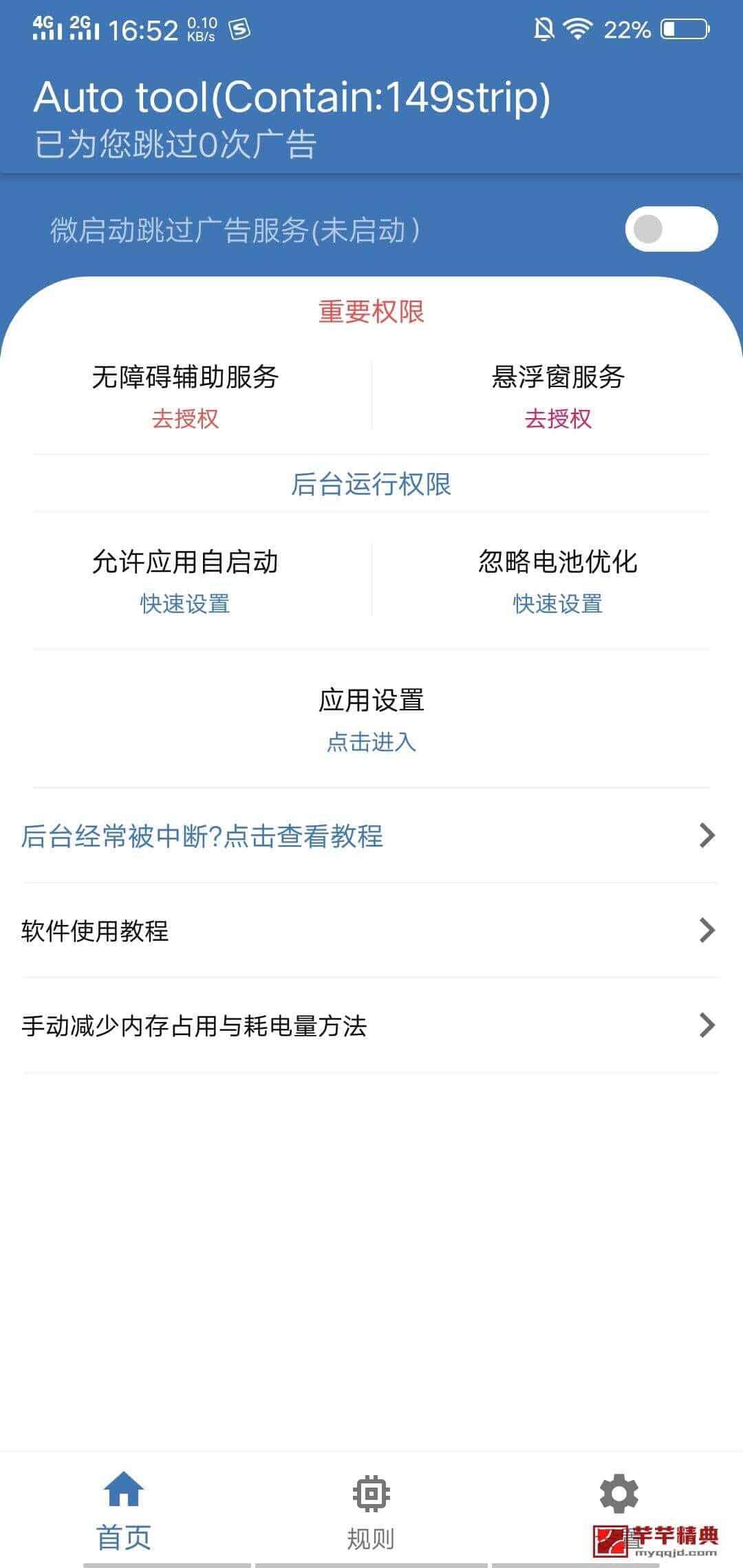Open the 后台经常被中断?点击查看教程 row
Viewport: 743px width, 1568px height.
371,836
